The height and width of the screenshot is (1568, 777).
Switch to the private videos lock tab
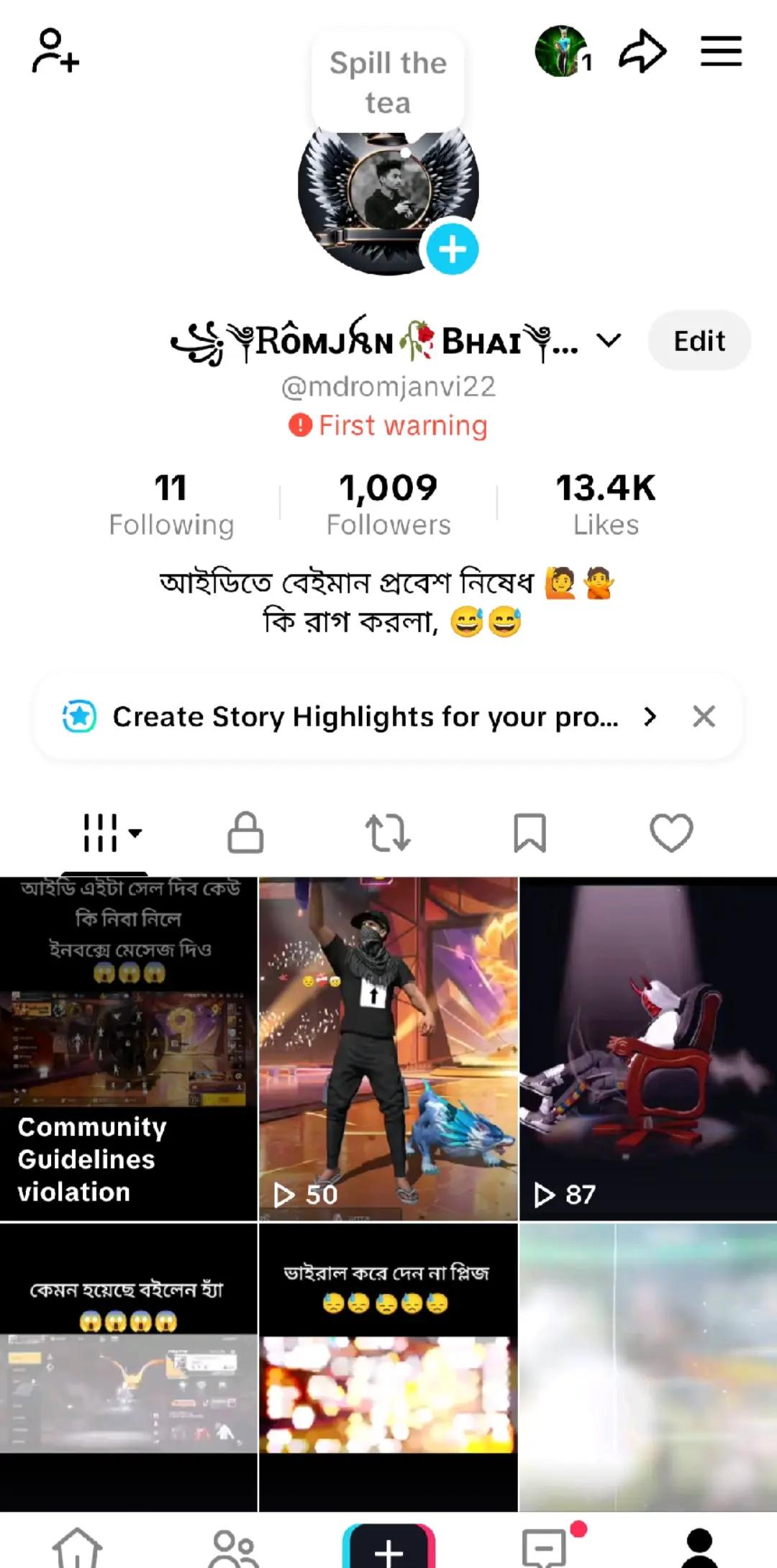coord(245,833)
